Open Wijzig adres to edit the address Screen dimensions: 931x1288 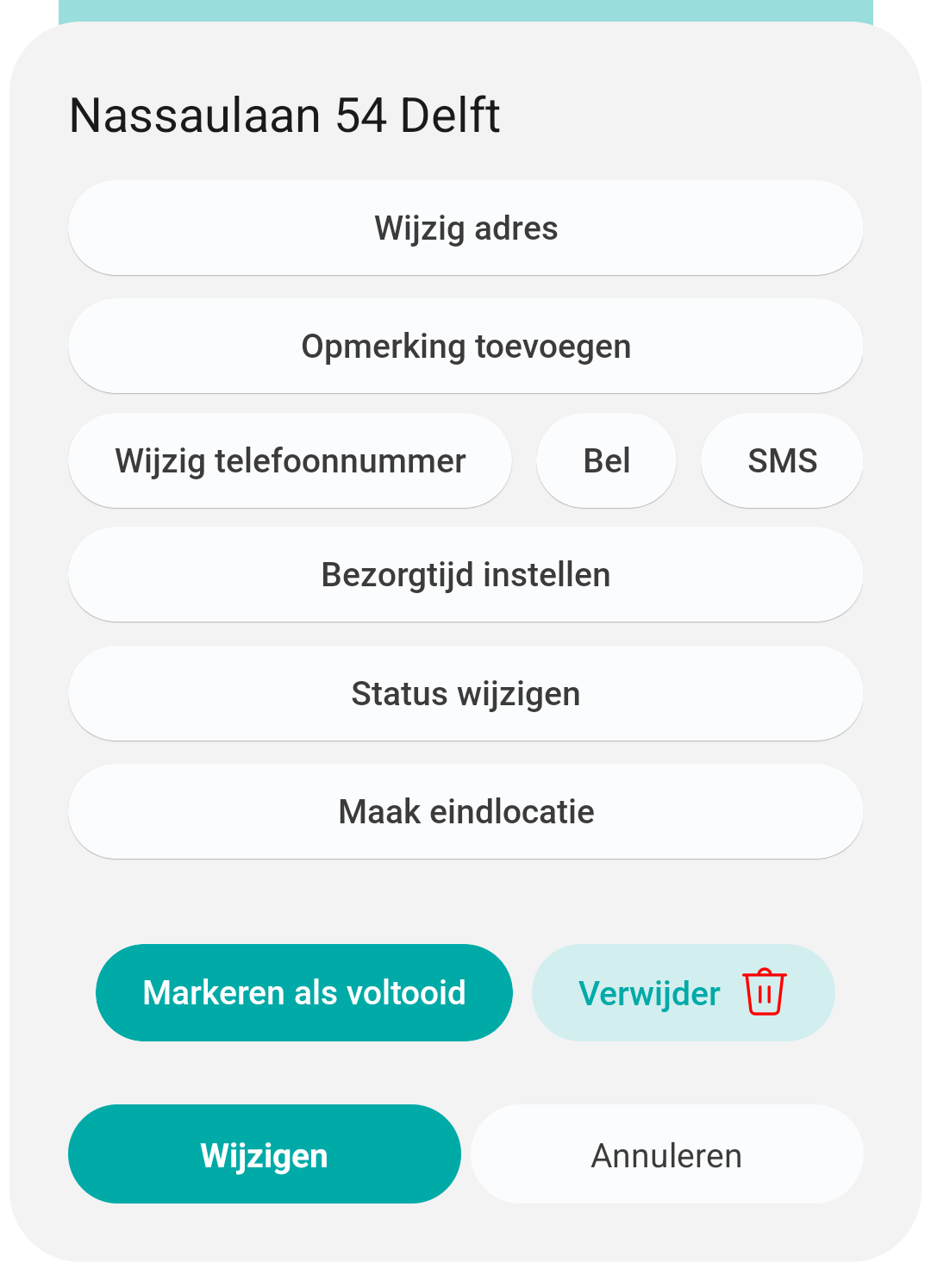(x=465, y=228)
